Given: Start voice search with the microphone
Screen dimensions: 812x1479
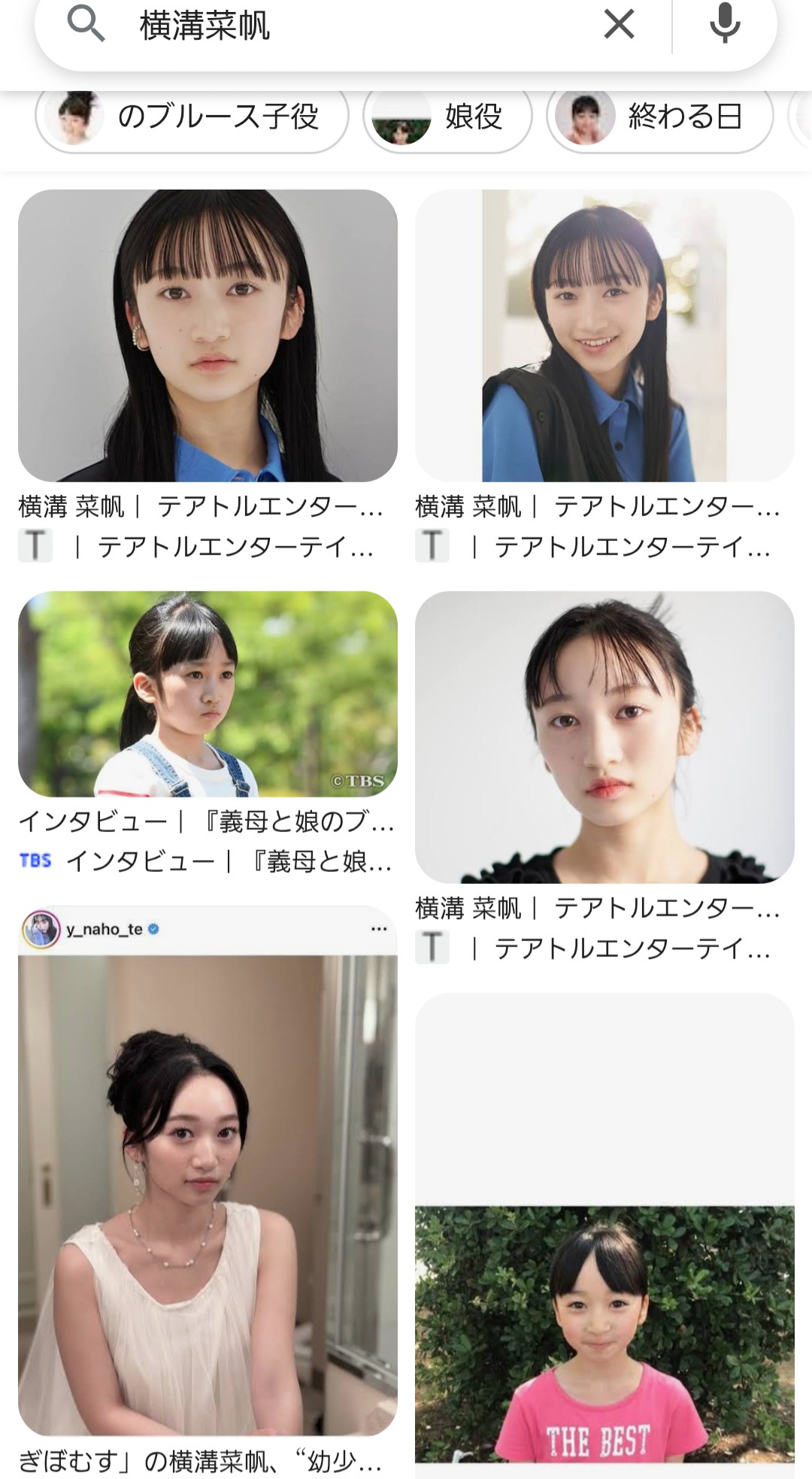Looking at the screenshot, I should point(725,24).
